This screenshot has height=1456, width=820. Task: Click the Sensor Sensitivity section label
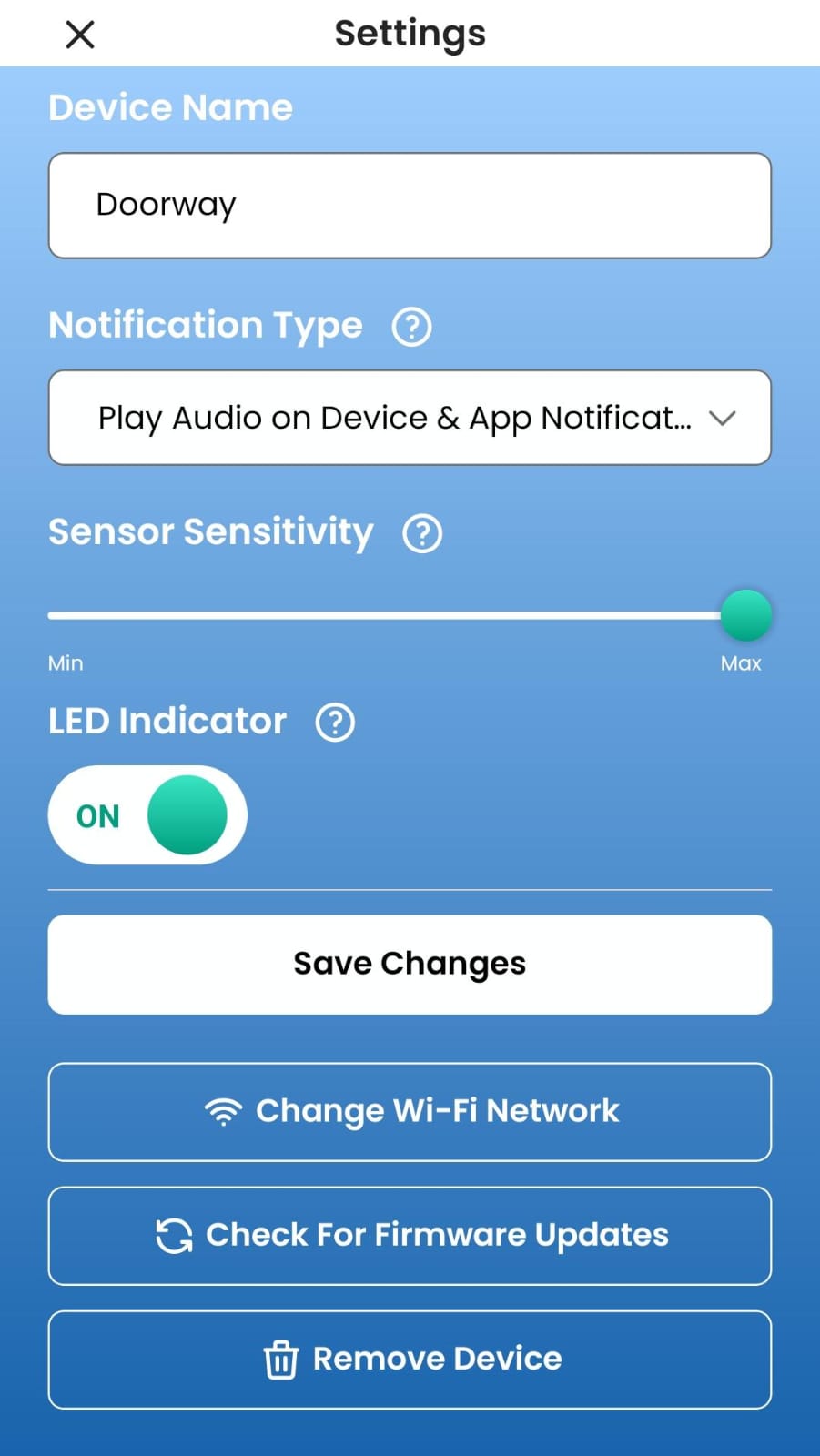tap(210, 532)
